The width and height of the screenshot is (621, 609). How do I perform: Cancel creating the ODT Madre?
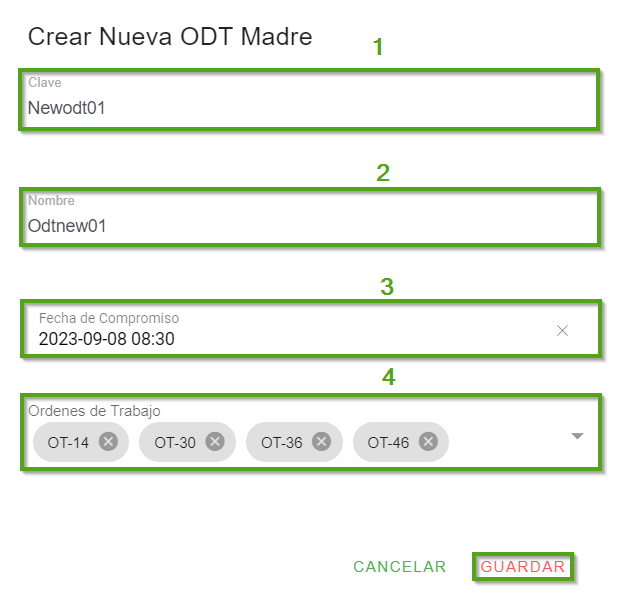[400, 567]
